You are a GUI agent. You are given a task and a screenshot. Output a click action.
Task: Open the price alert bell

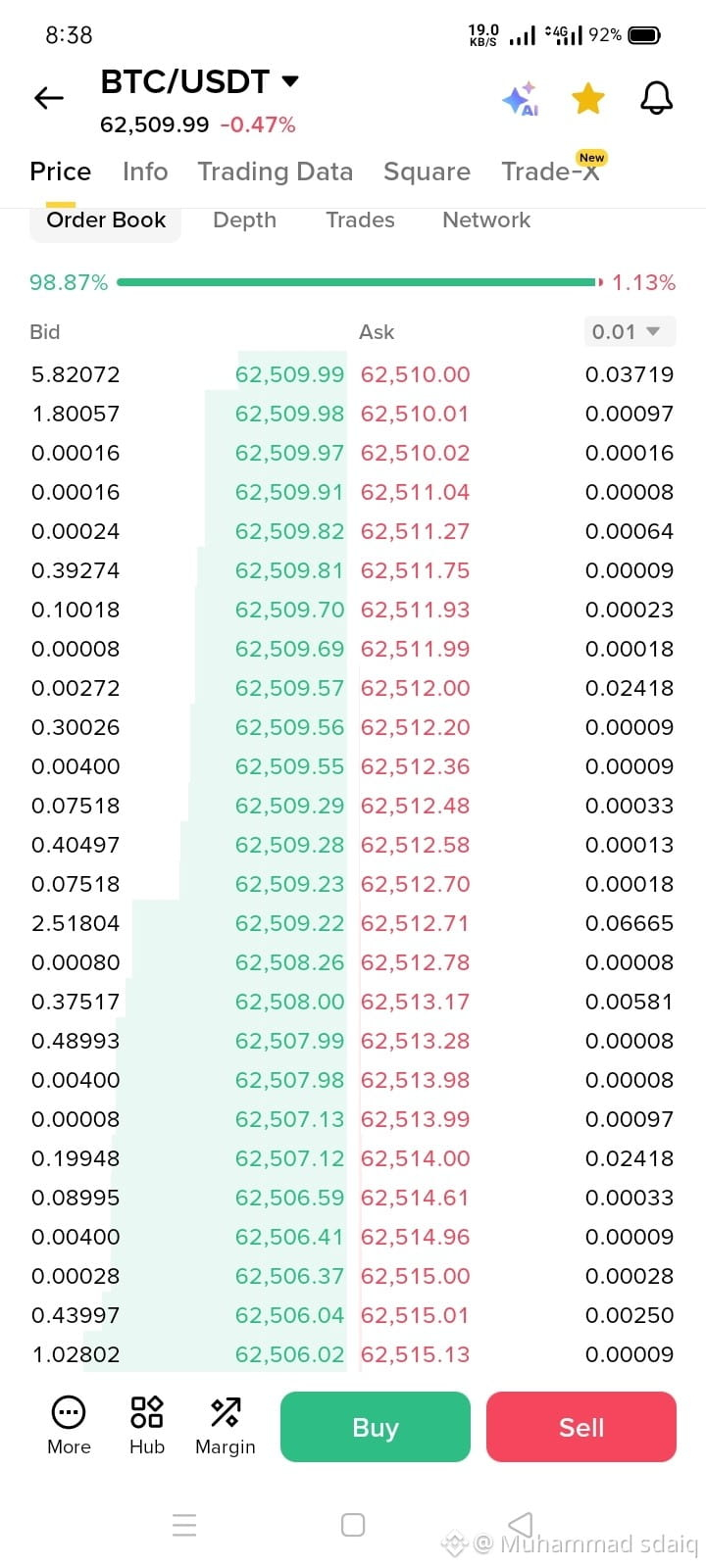coord(656,98)
